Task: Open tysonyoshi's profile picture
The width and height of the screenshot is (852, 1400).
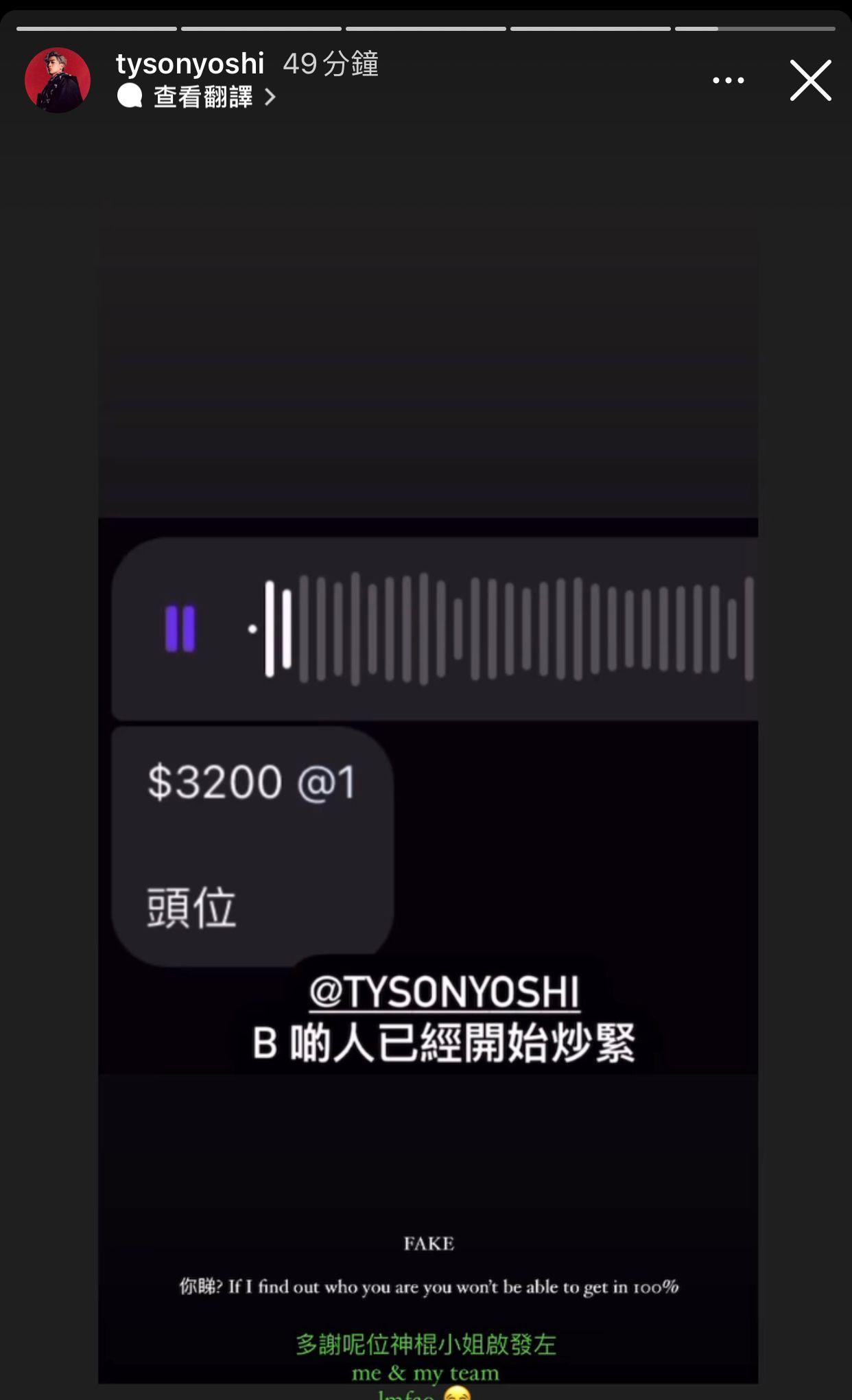Action: (58, 80)
